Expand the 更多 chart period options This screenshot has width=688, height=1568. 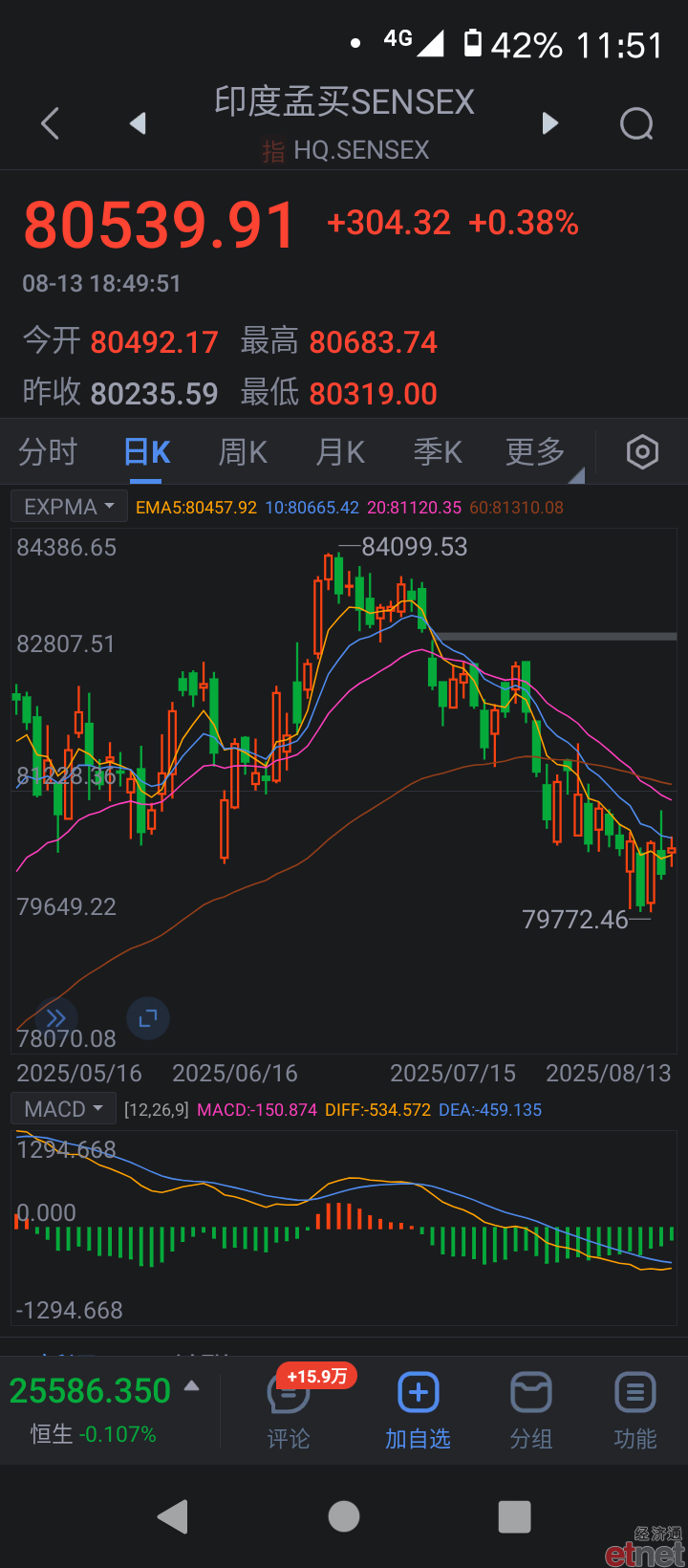[x=536, y=451]
